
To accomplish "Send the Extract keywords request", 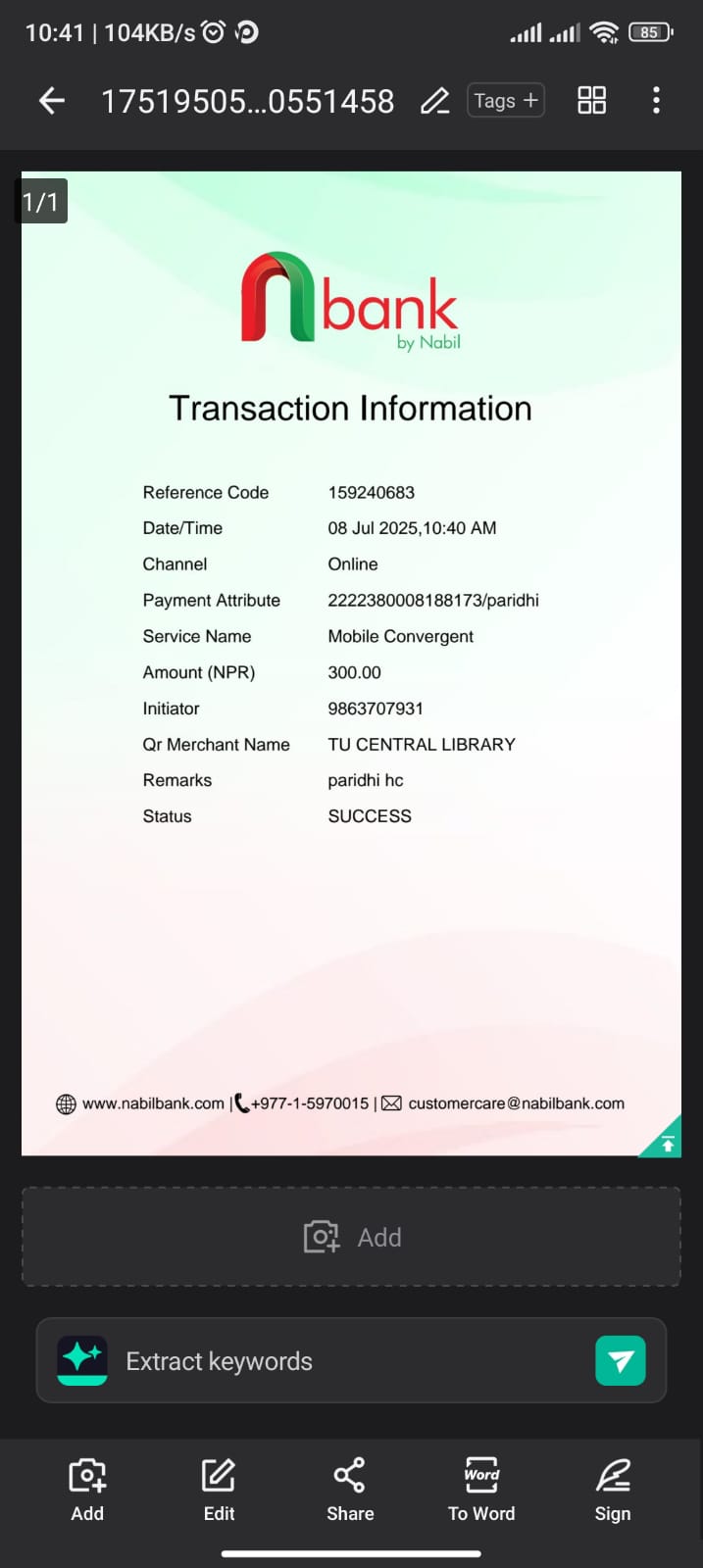I will [x=620, y=1360].
